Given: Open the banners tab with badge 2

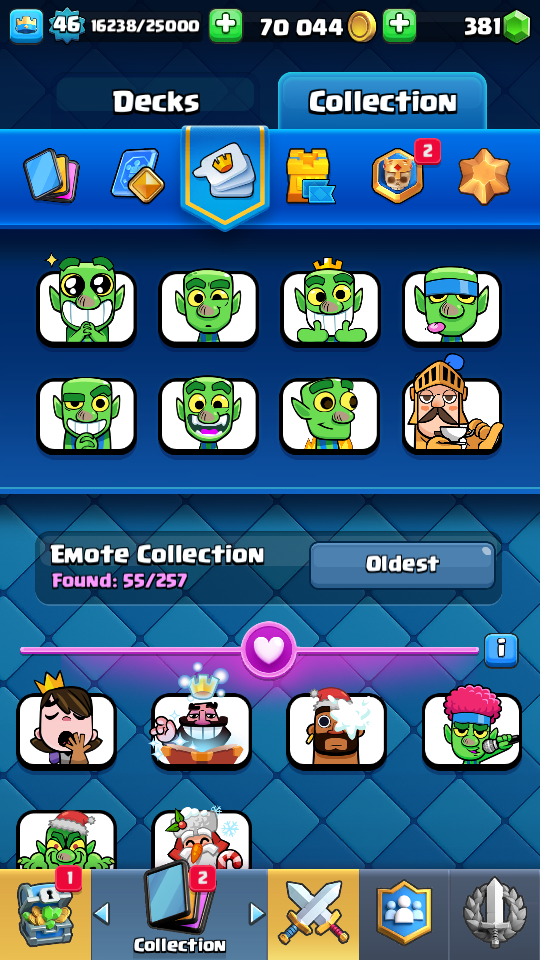Looking at the screenshot, I should pyautogui.click(x=399, y=174).
